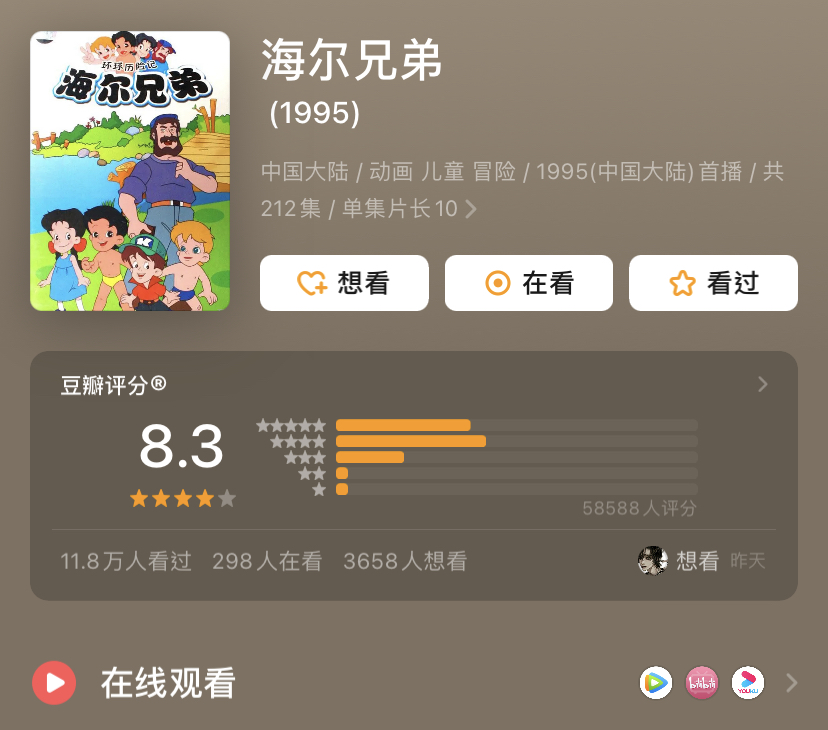Watch on the Youku source icon

pyautogui.click(x=748, y=683)
